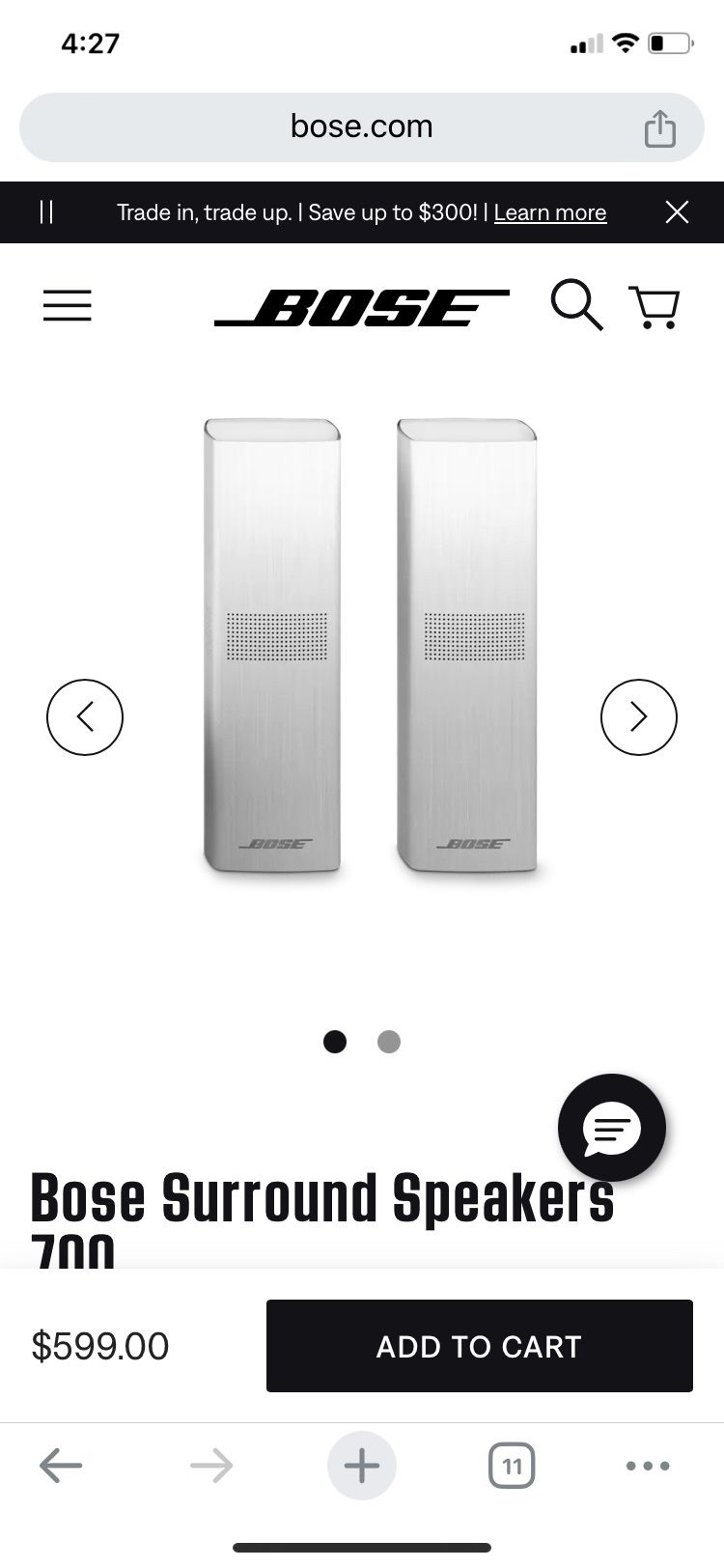Dismiss the trade-in banner with the X

pos(677,212)
